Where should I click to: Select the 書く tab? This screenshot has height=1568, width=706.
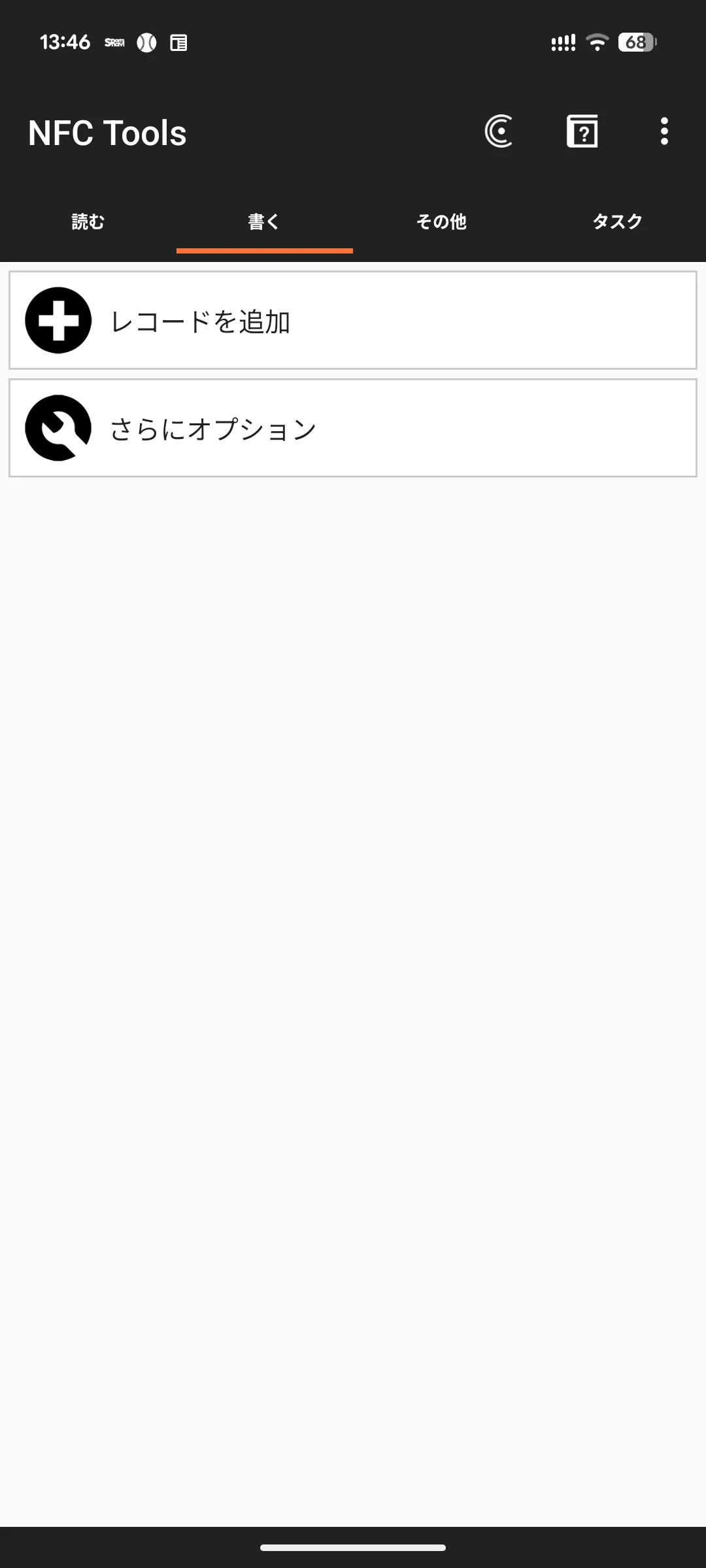point(264,222)
